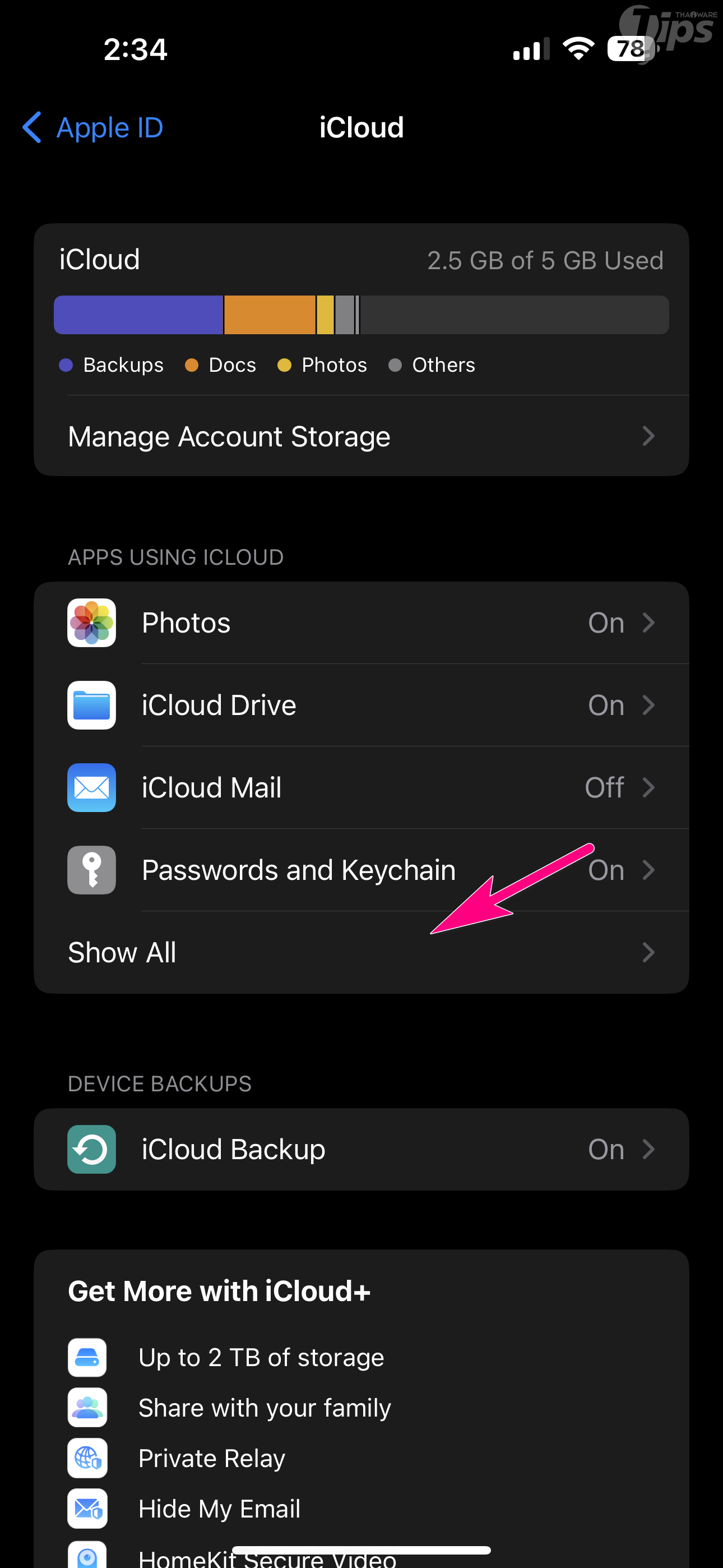723x1568 pixels.
Task: Open Manage Account Storage
Action: click(x=361, y=436)
